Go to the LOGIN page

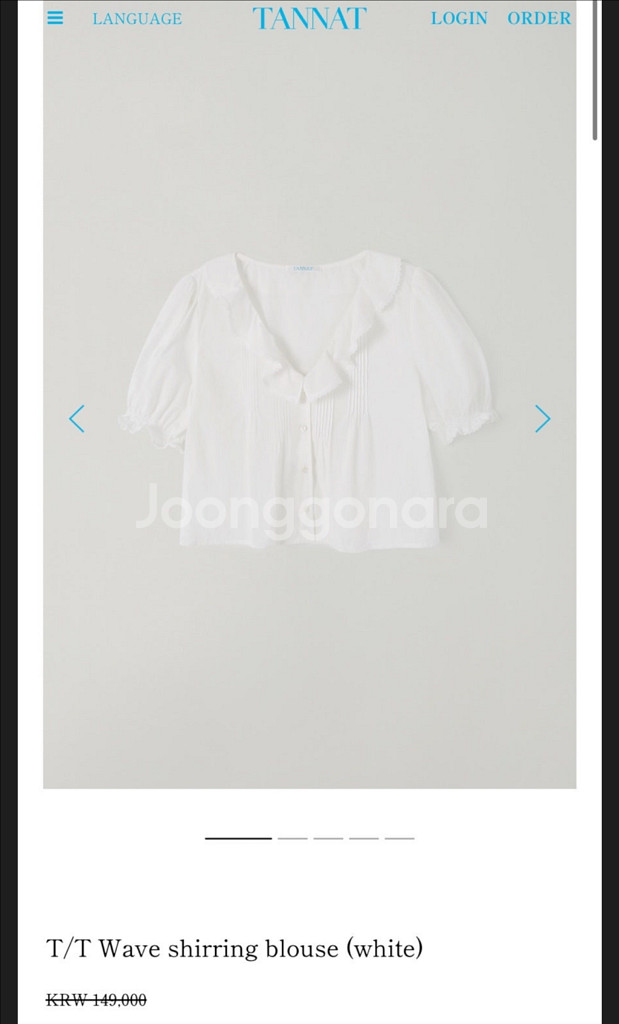(459, 18)
